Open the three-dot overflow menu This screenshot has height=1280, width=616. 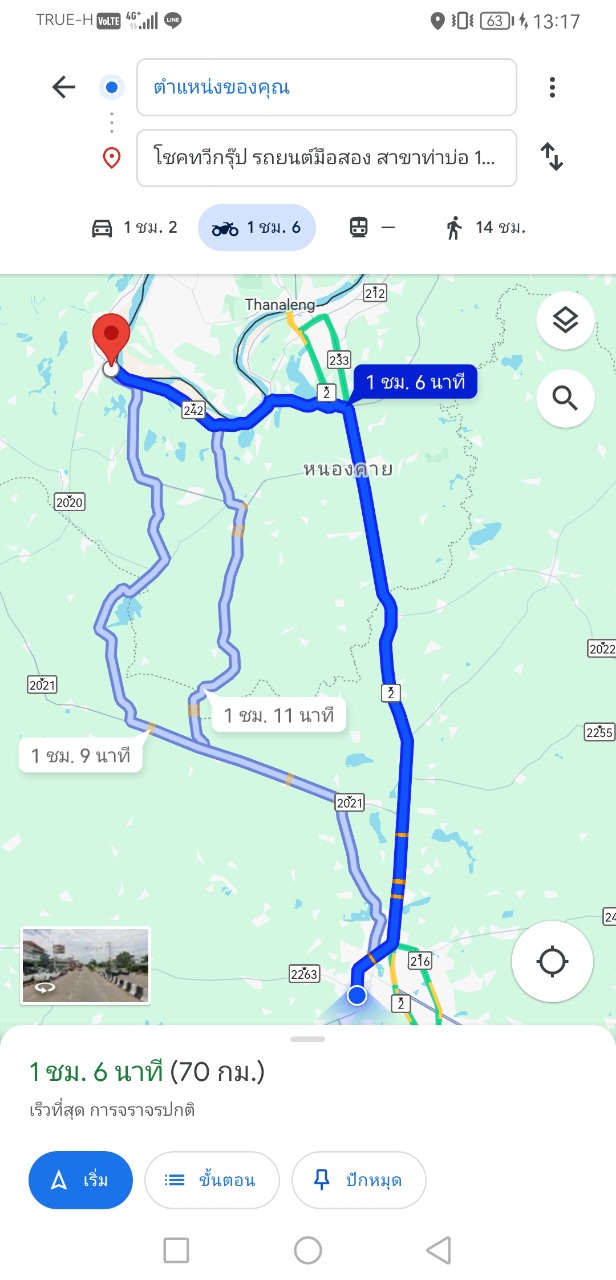tap(552, 88)
